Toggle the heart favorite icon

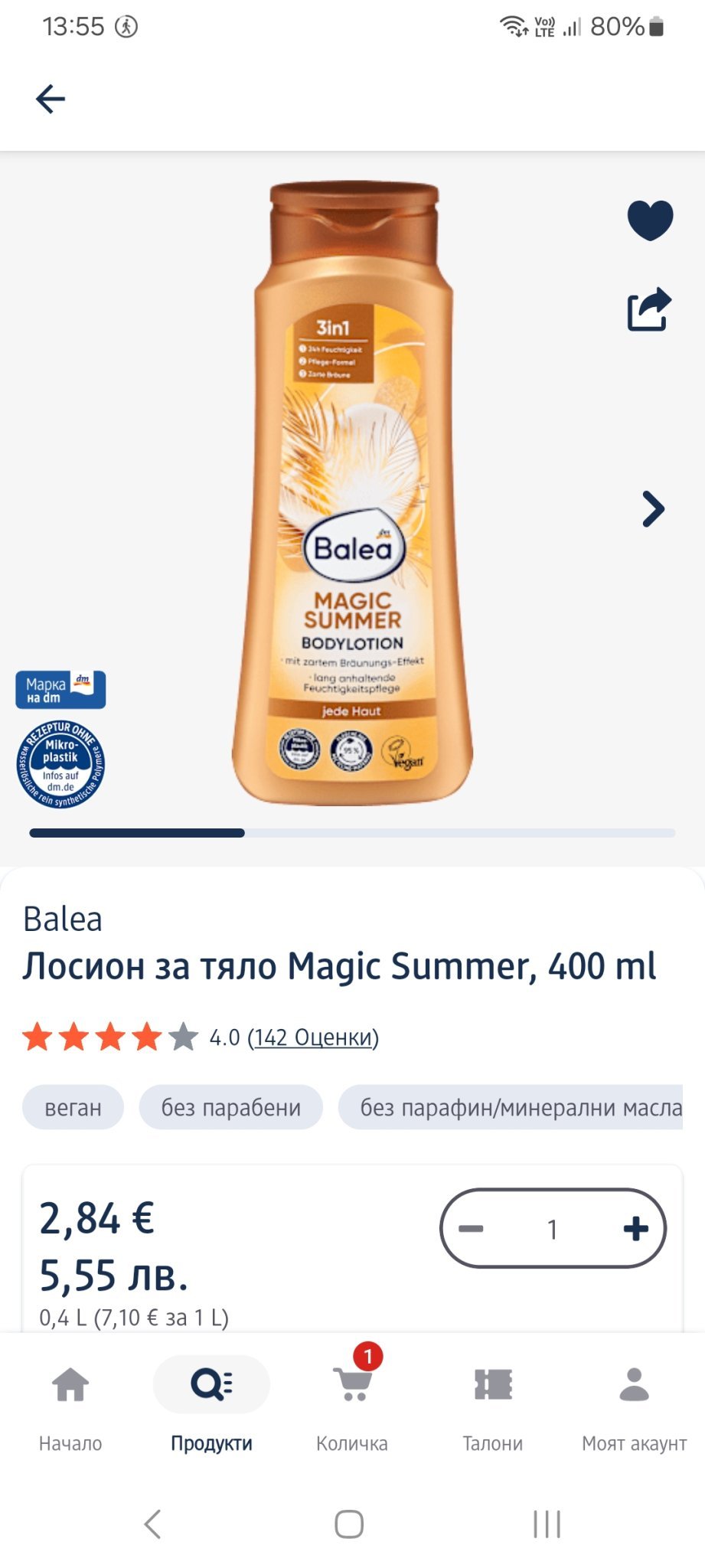[650, 220]
